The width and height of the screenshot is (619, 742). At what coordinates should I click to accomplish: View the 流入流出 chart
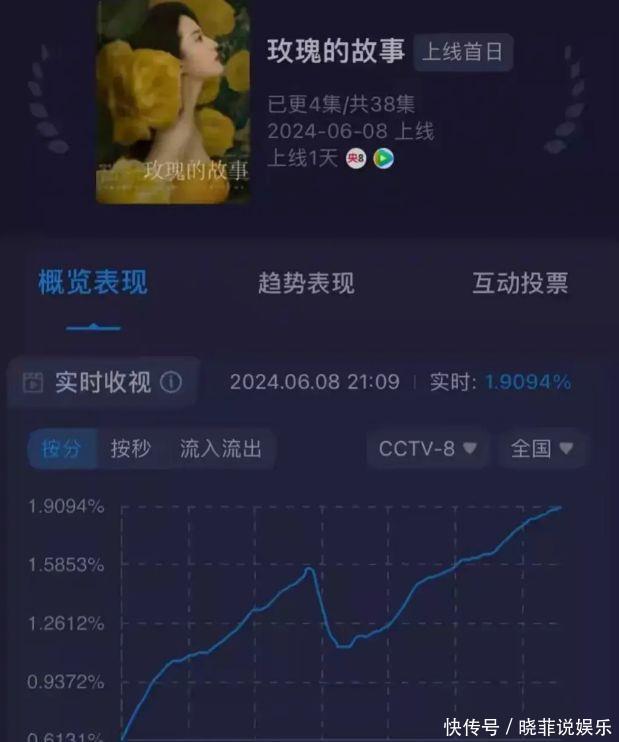[220, 449]
